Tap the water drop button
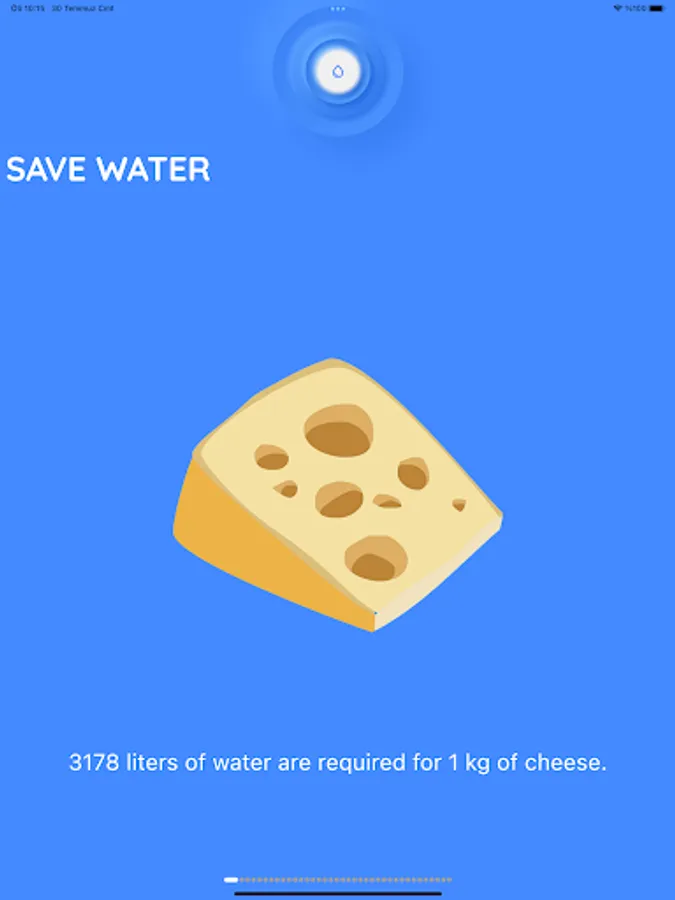675x900 pixels. 338,71
